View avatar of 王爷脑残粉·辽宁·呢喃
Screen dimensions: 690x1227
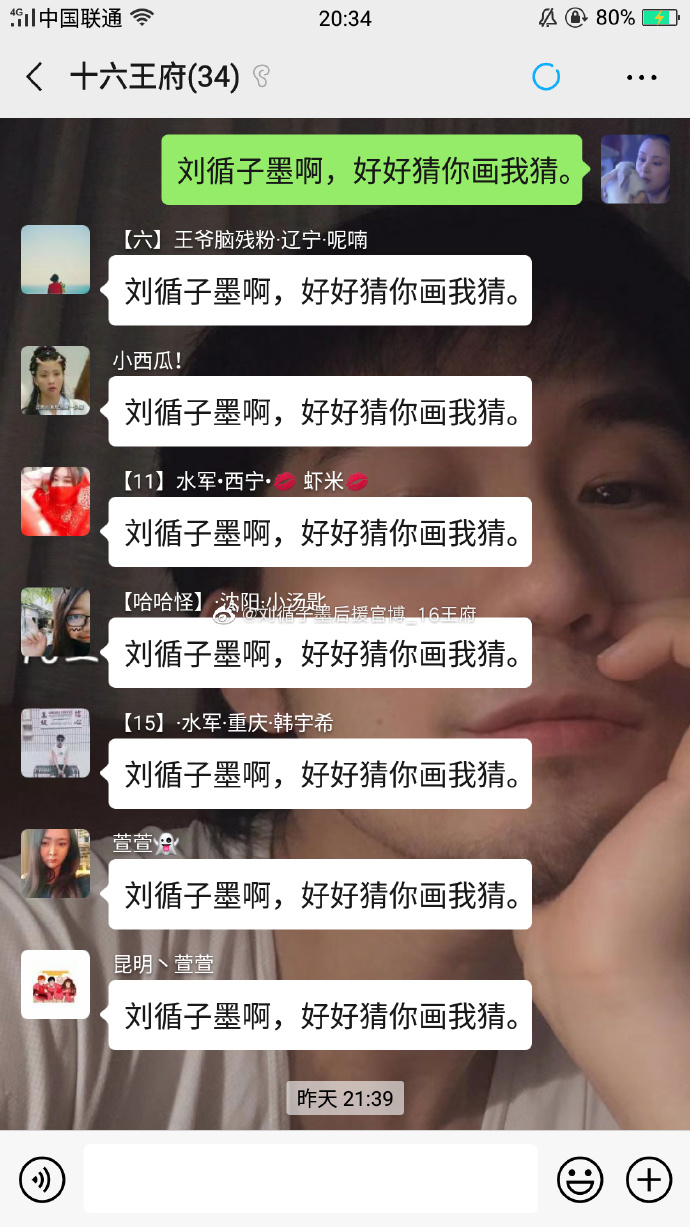(x=56, y=260)
